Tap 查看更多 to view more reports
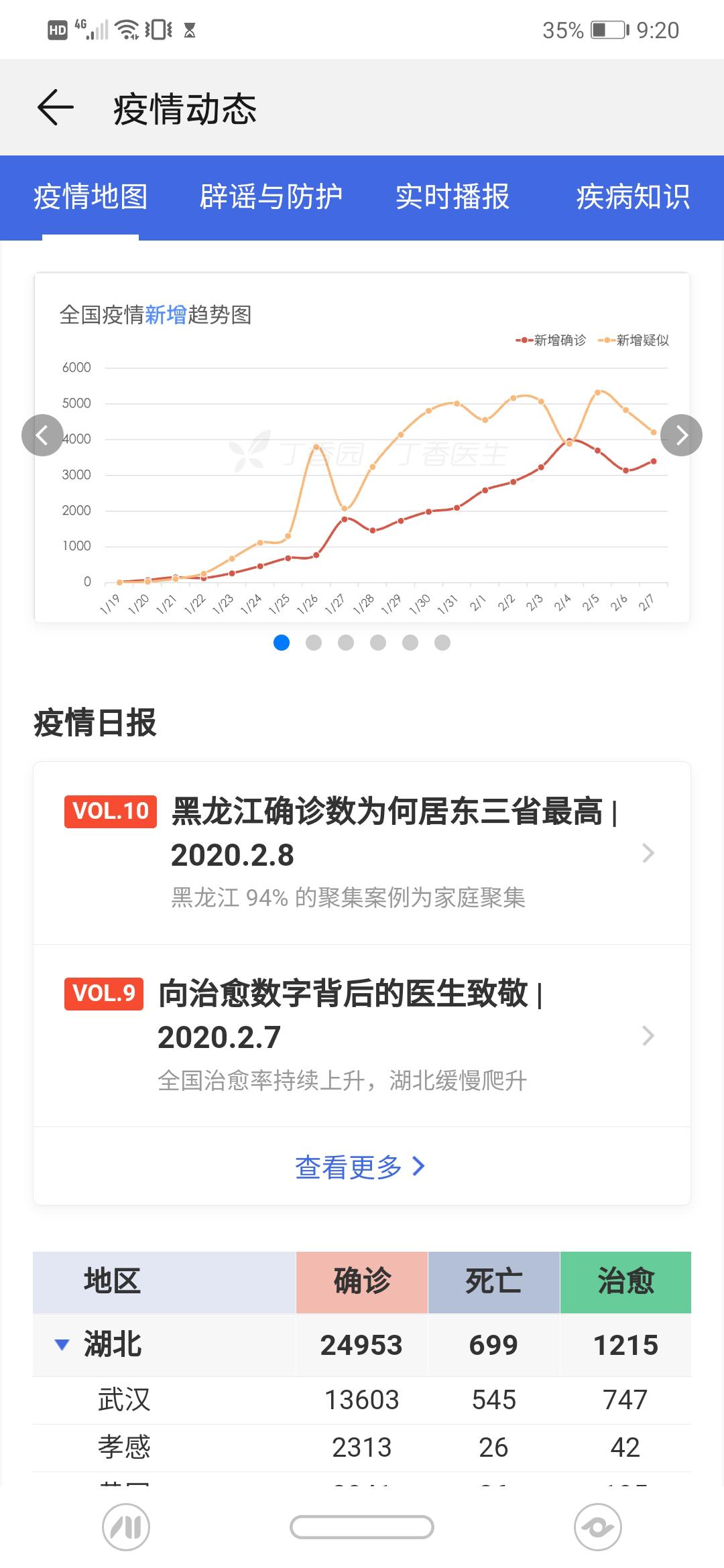 point(362,1167)
